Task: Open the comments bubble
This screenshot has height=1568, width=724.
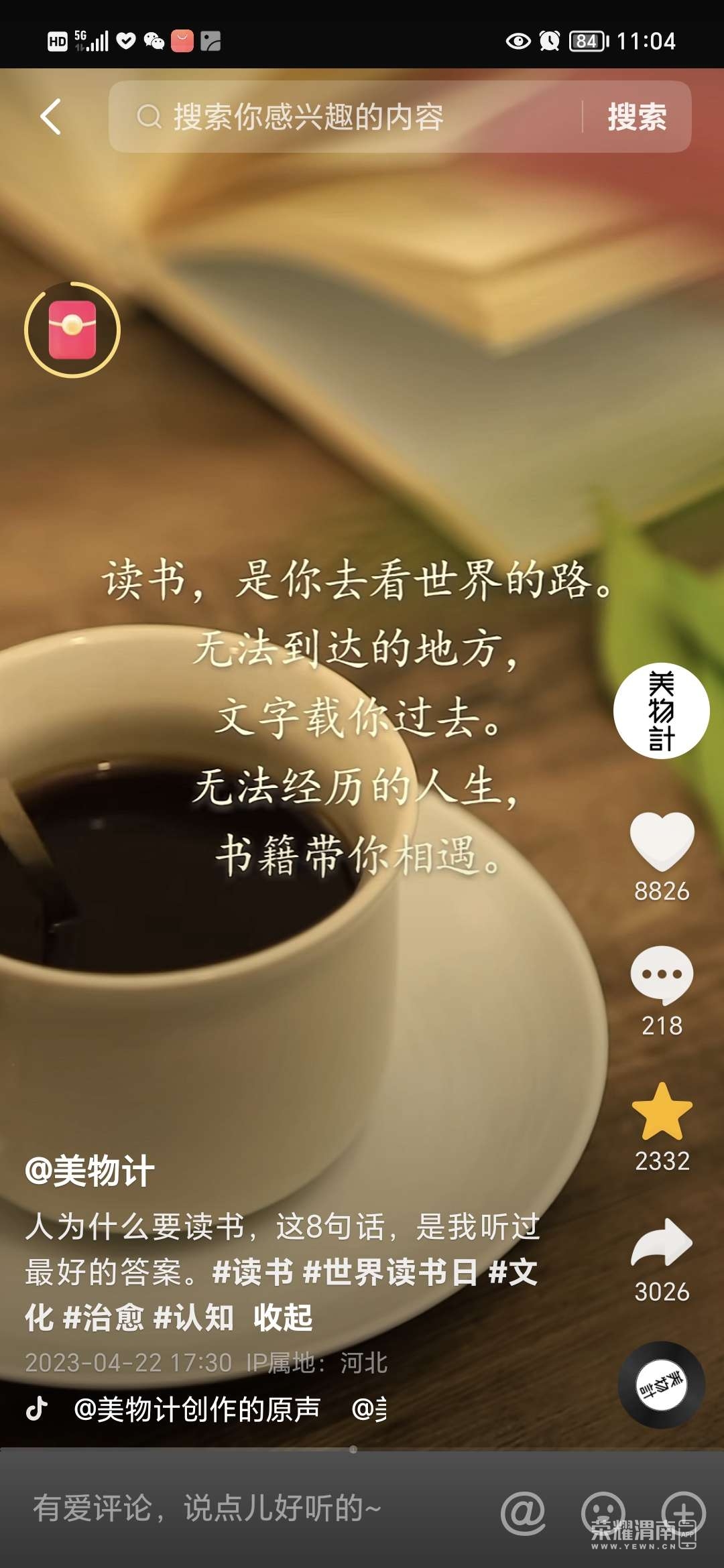Action: (x=662, y=975)
